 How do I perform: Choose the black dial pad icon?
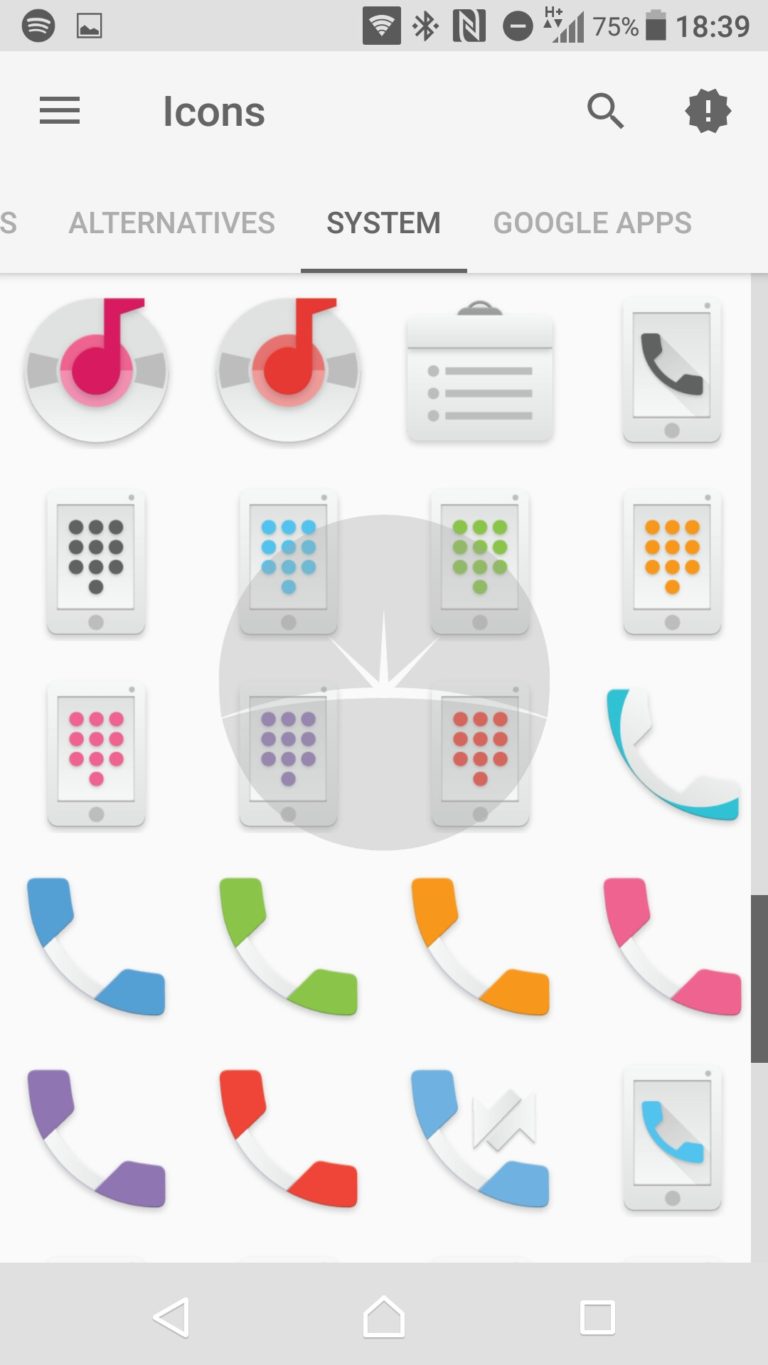[x=96, y=563]
